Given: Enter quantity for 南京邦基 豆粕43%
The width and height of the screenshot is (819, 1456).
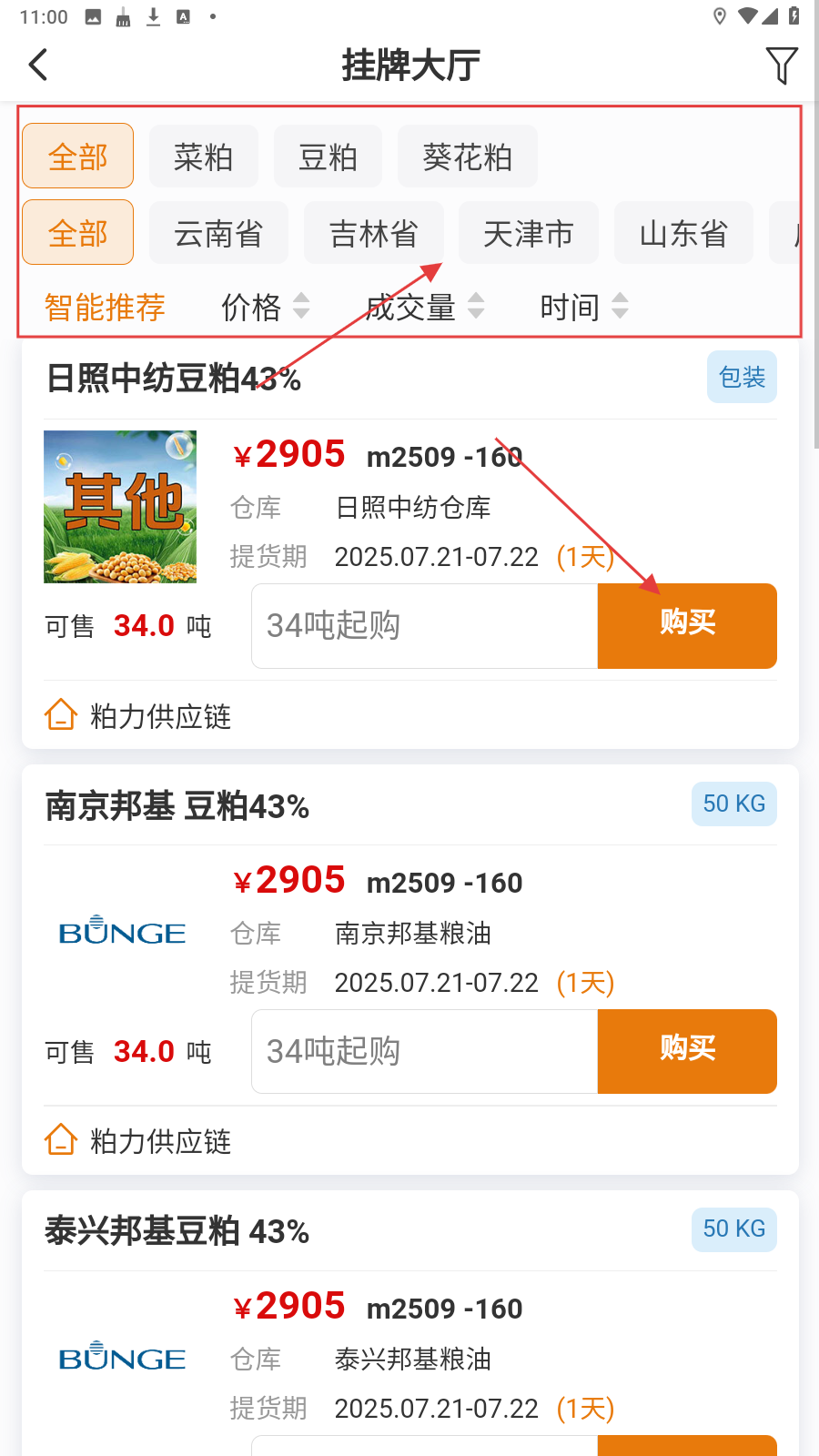Looking at the screenshot, I should [x=424, y=1051].
